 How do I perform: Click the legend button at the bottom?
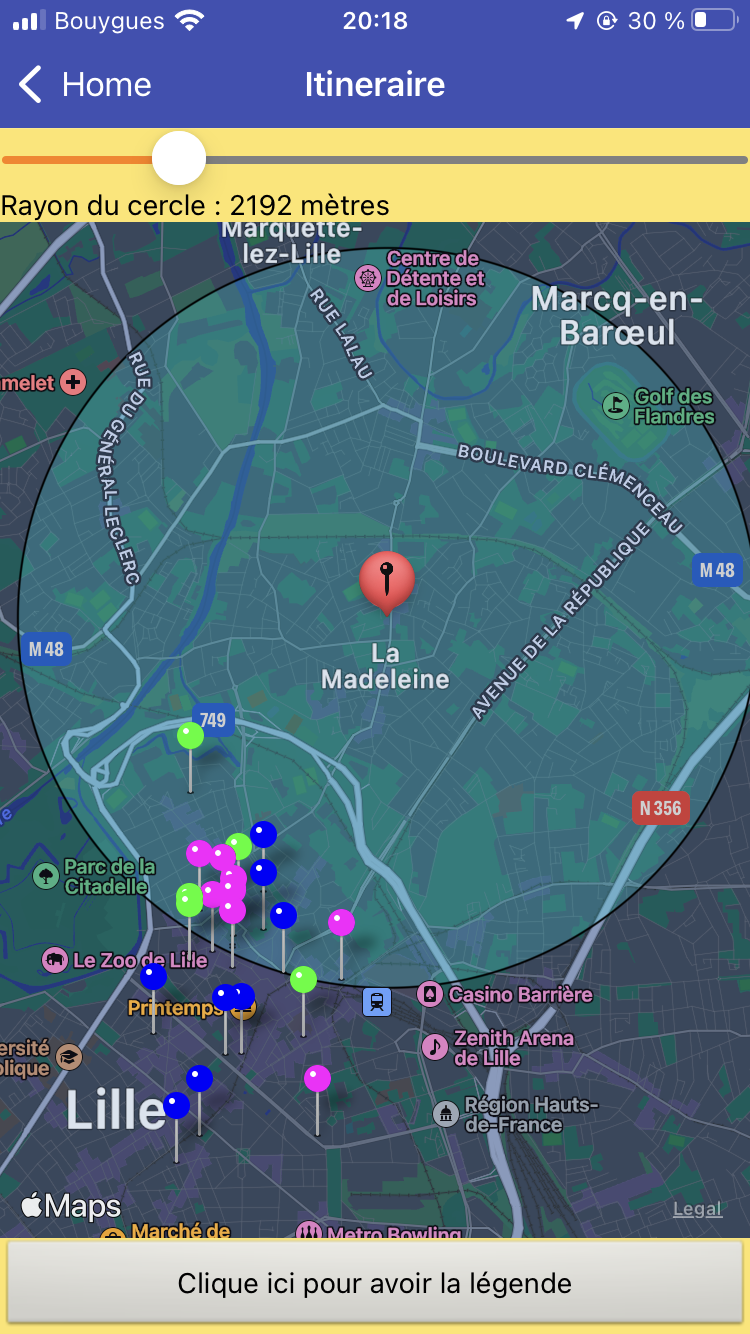coord(375,1283)
